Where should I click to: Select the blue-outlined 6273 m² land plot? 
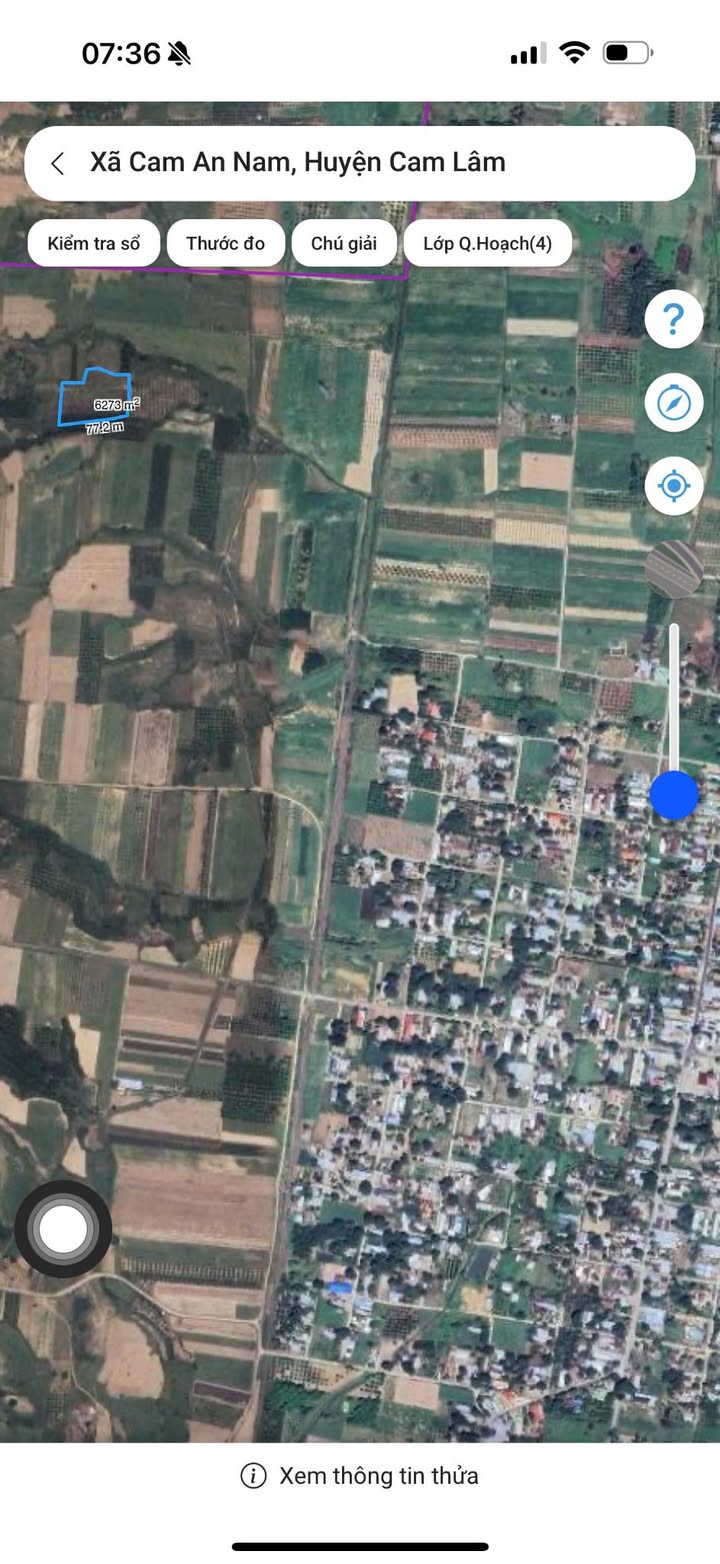(93, 397)
